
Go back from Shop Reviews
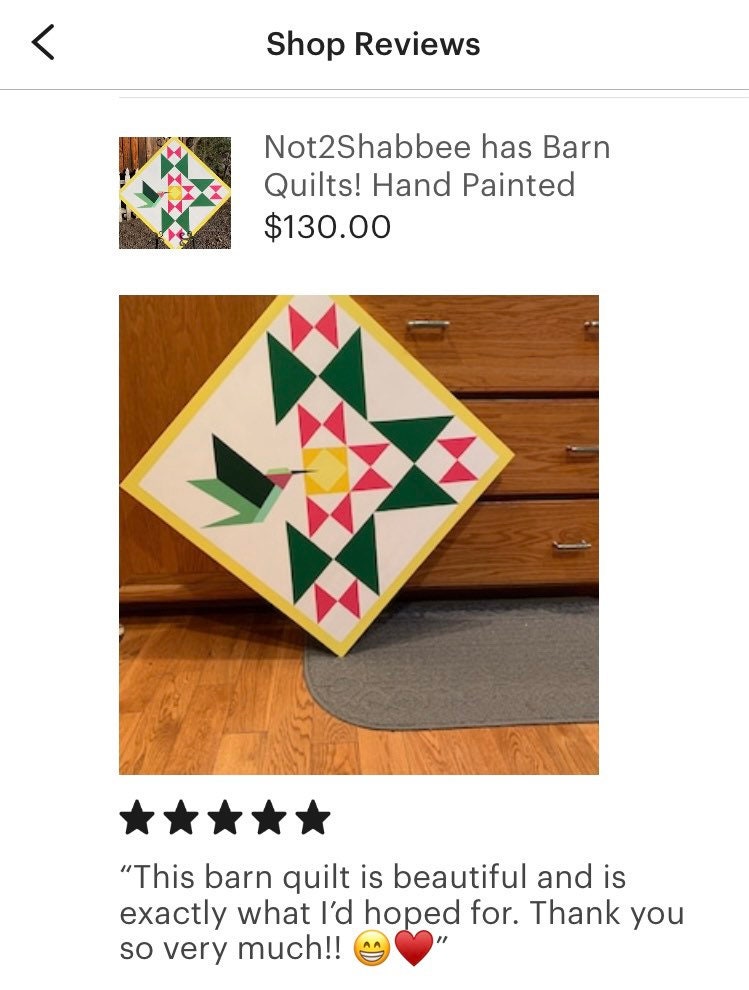43,44
